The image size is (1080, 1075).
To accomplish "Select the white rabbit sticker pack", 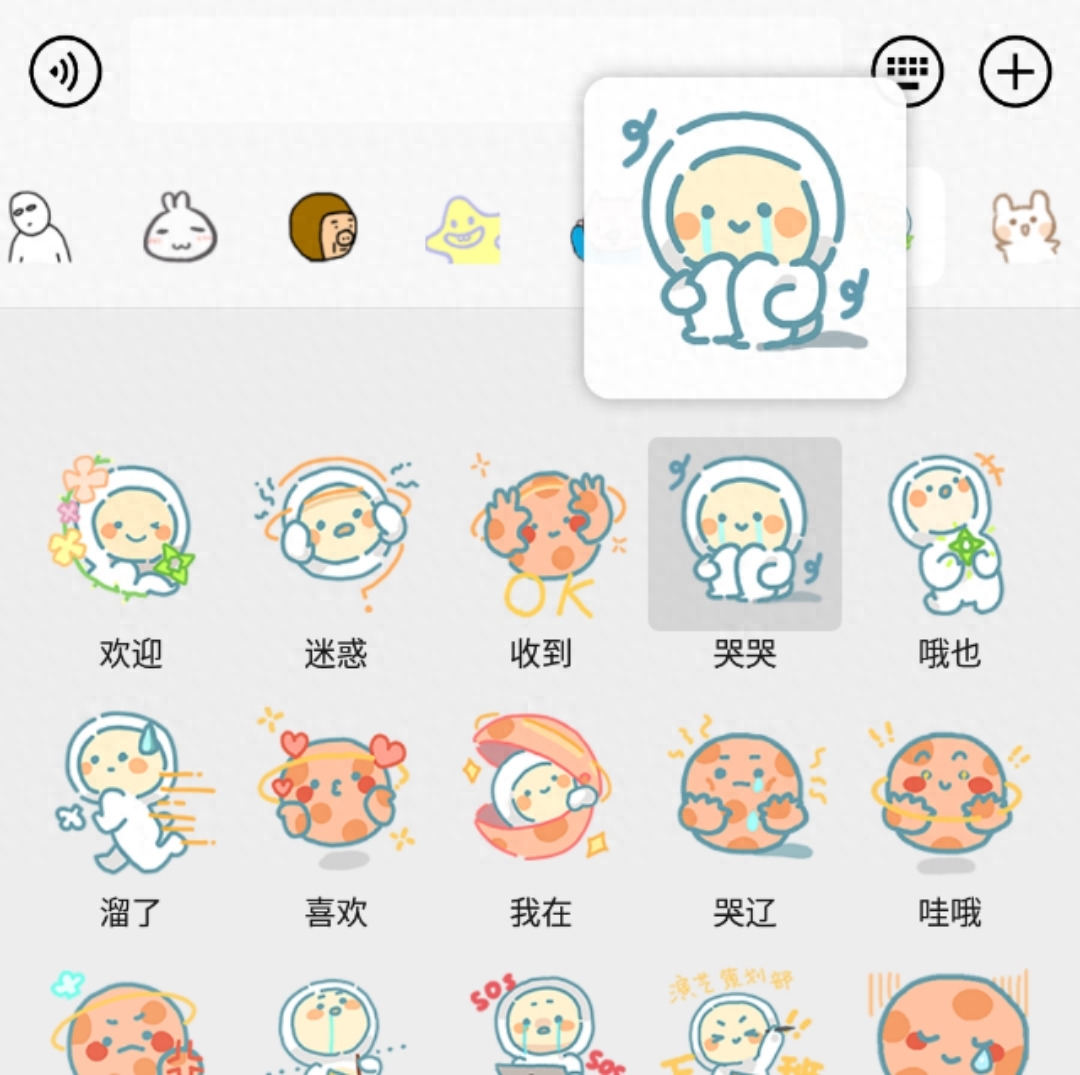I will pos(180,228).
